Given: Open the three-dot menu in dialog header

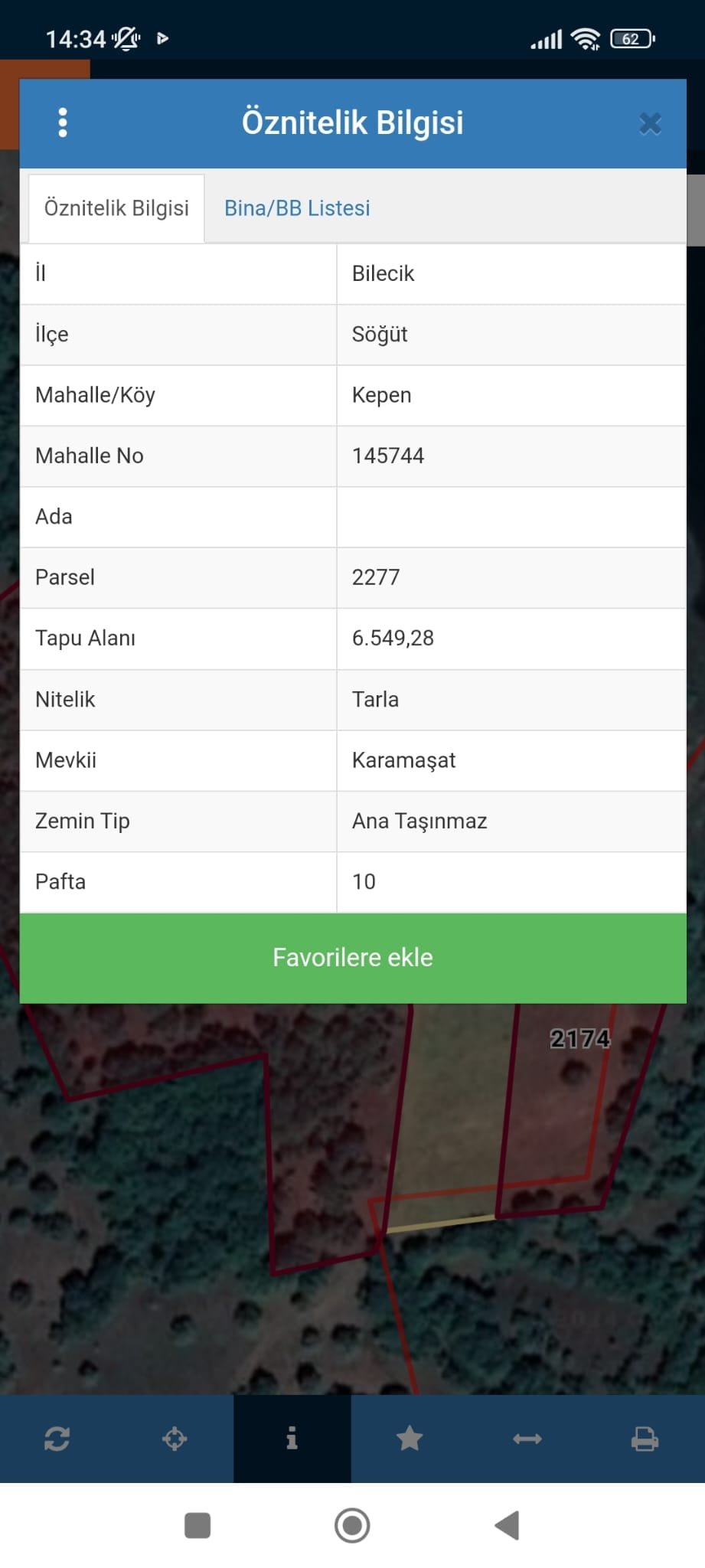Looking at the screenshot, I should tap(63, 122).
